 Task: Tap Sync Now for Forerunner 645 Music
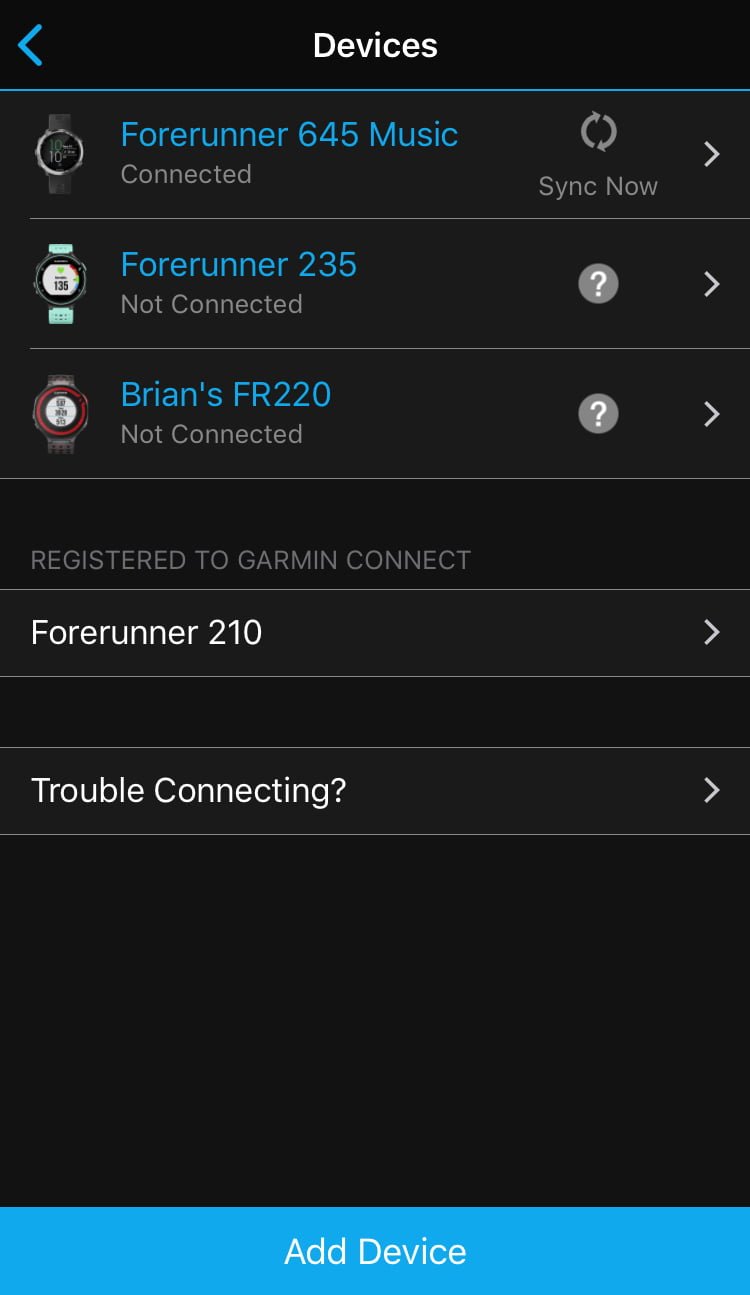598,156
